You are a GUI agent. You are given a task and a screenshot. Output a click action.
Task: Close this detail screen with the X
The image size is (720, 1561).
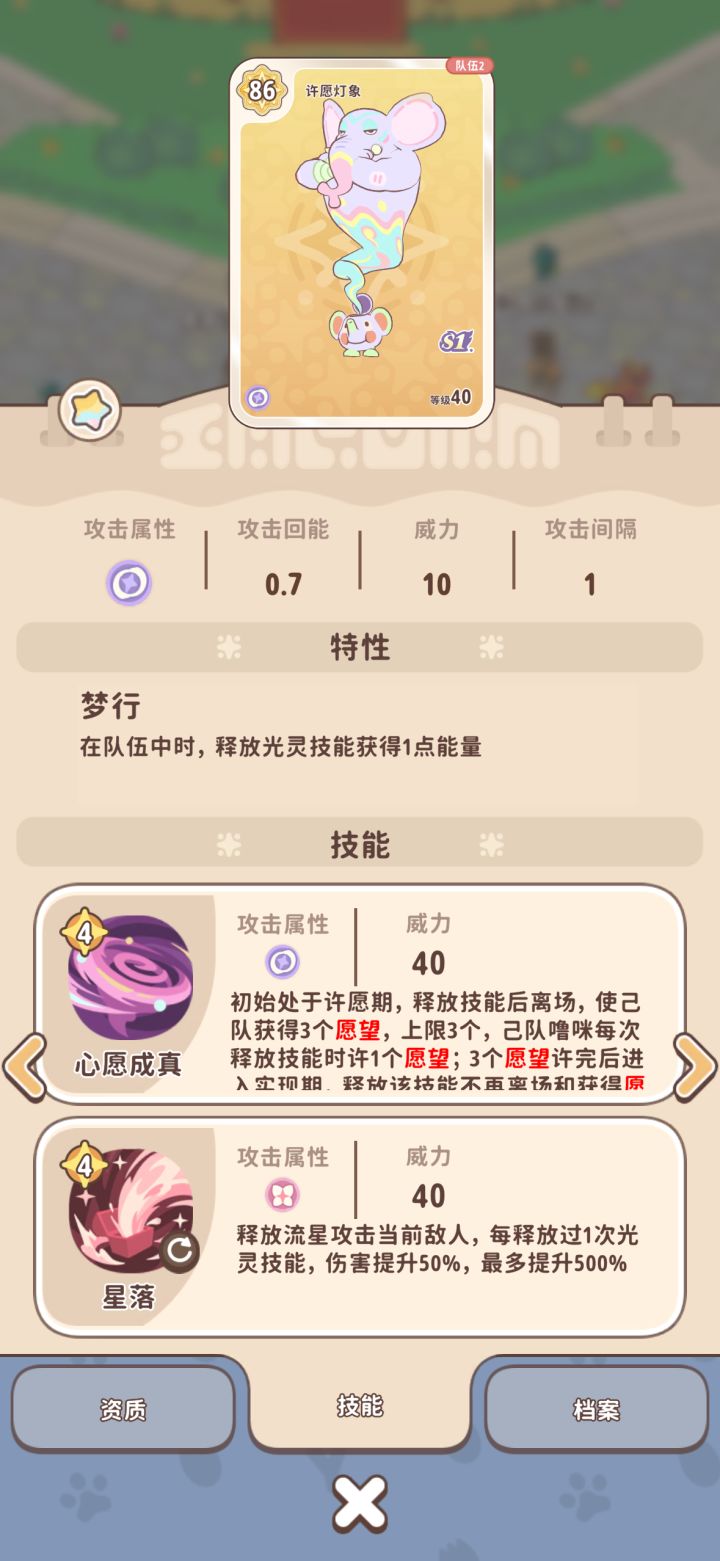[360, 1504]
